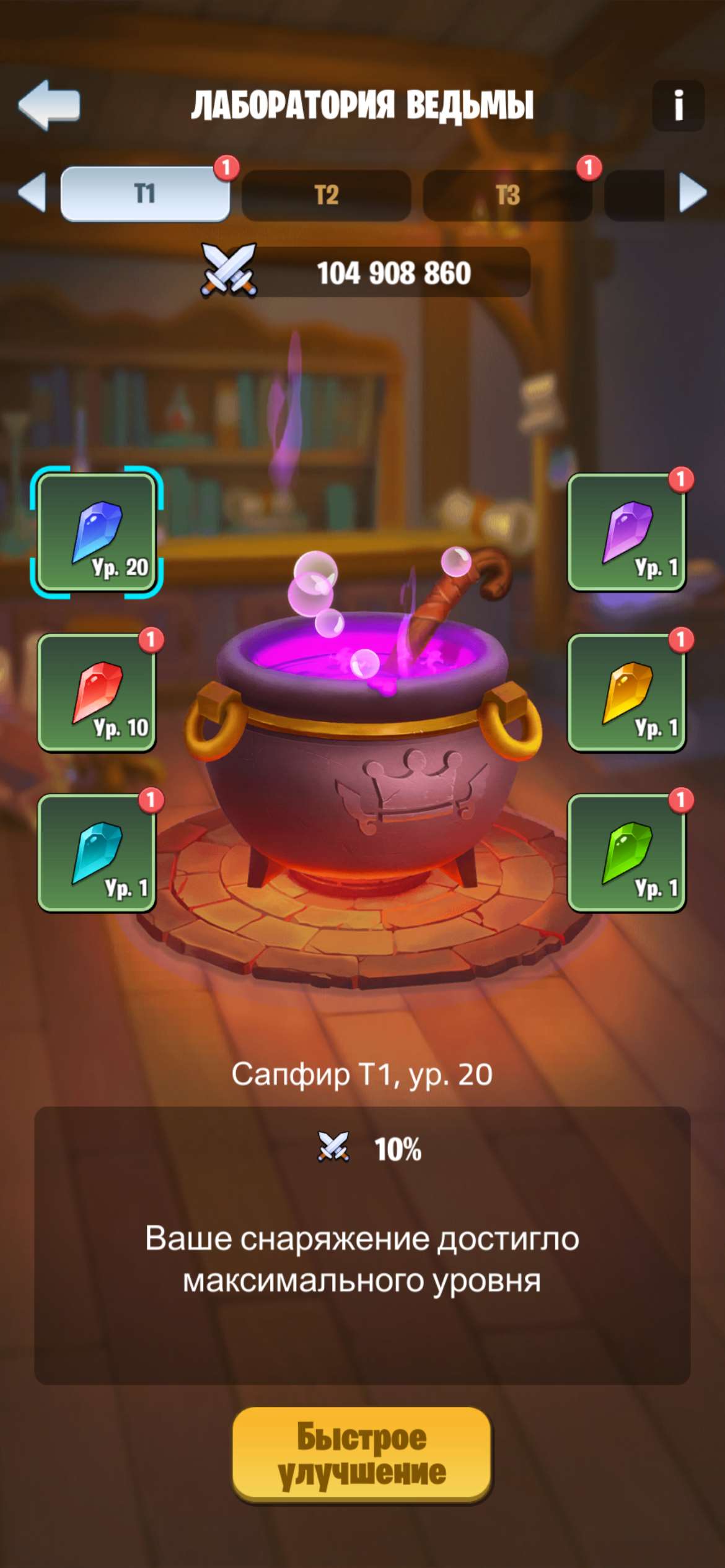Select the purple gem level 1
This screenshot has width=725, height=1568.
tap(626, 533)
